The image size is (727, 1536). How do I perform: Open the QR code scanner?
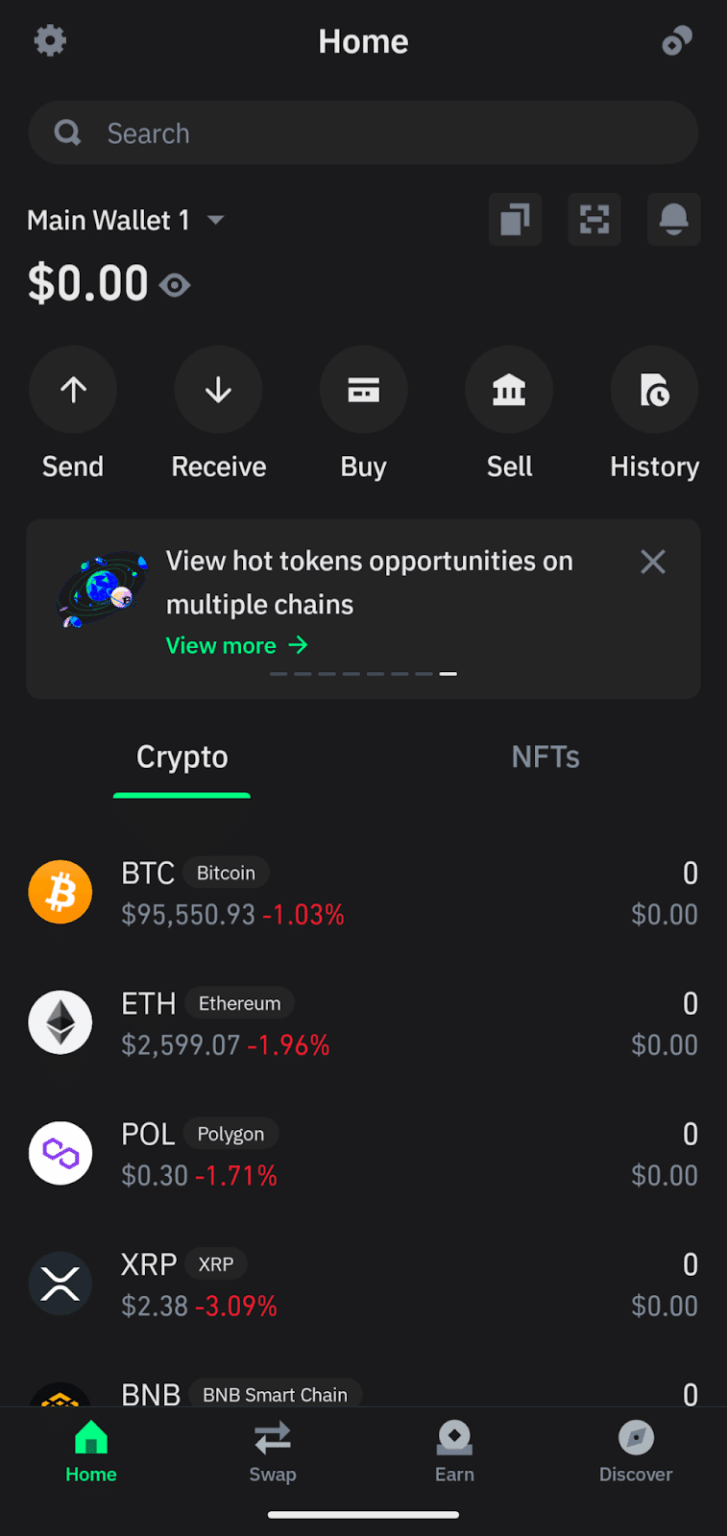click(594, 220)
